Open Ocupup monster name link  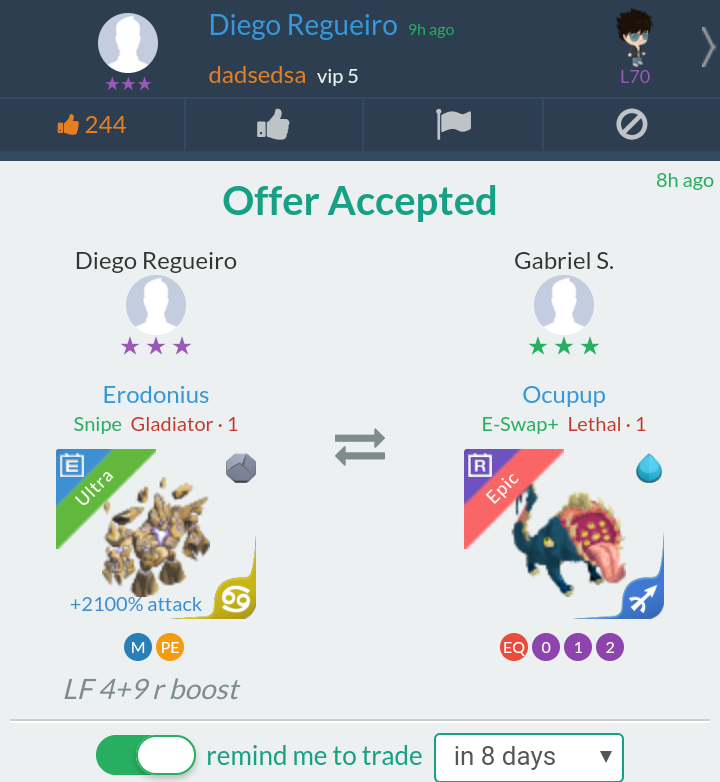pyautogui.click(x=564, y=395)
